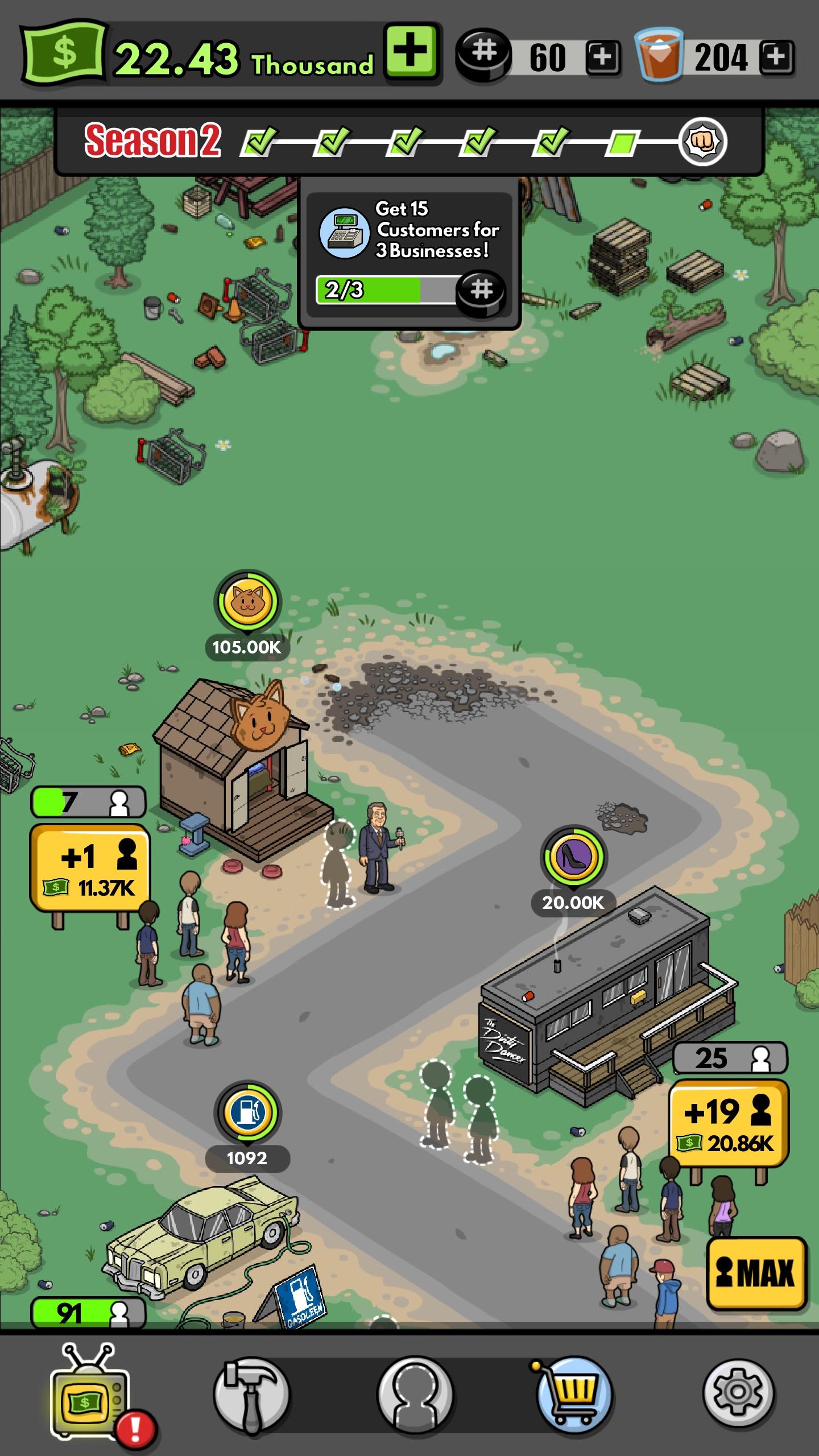Screen dimensions: 819x1456
Task: Open the shopping cart store tab
Action: pos(574,1393)
